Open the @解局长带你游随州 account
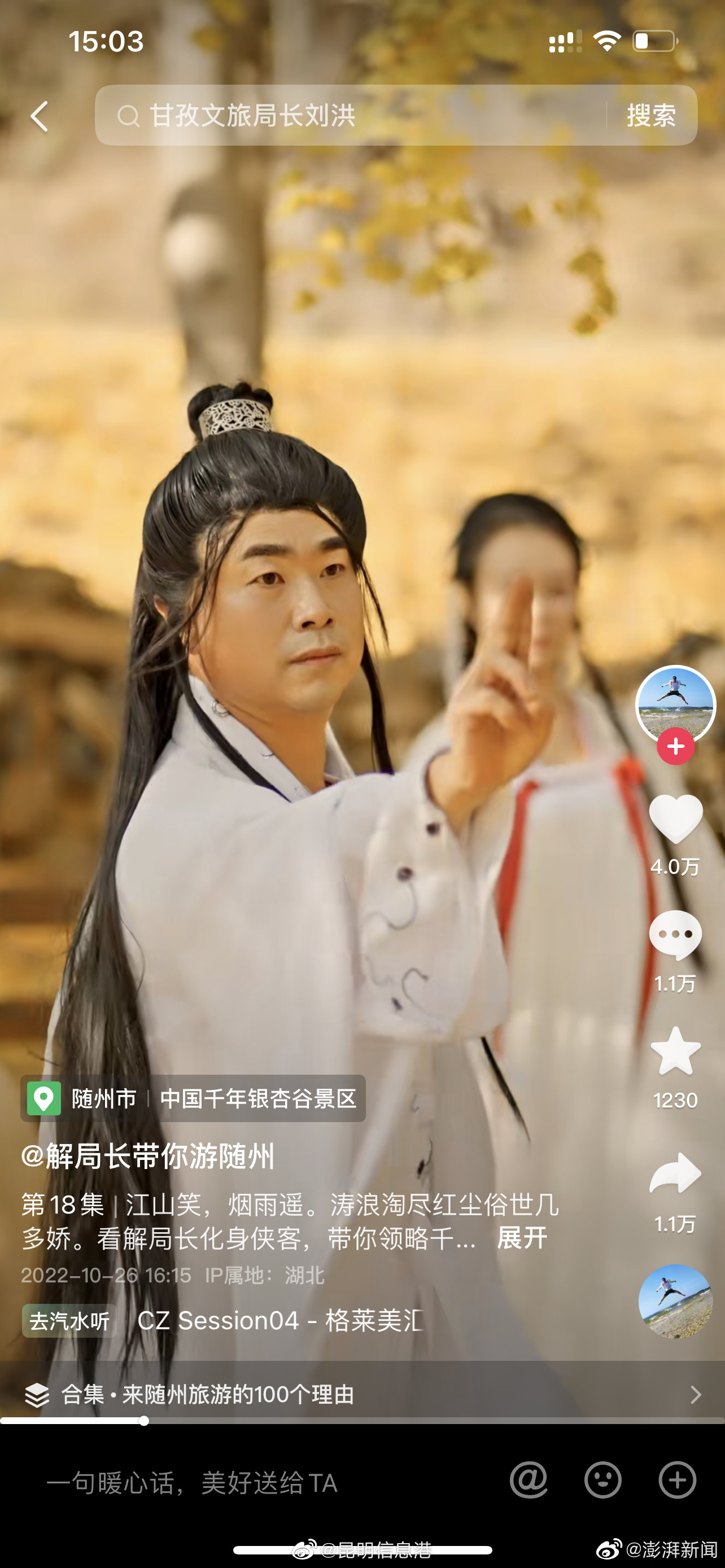Viewport: 725px width, 1568px height. (x=148, y=1156)
